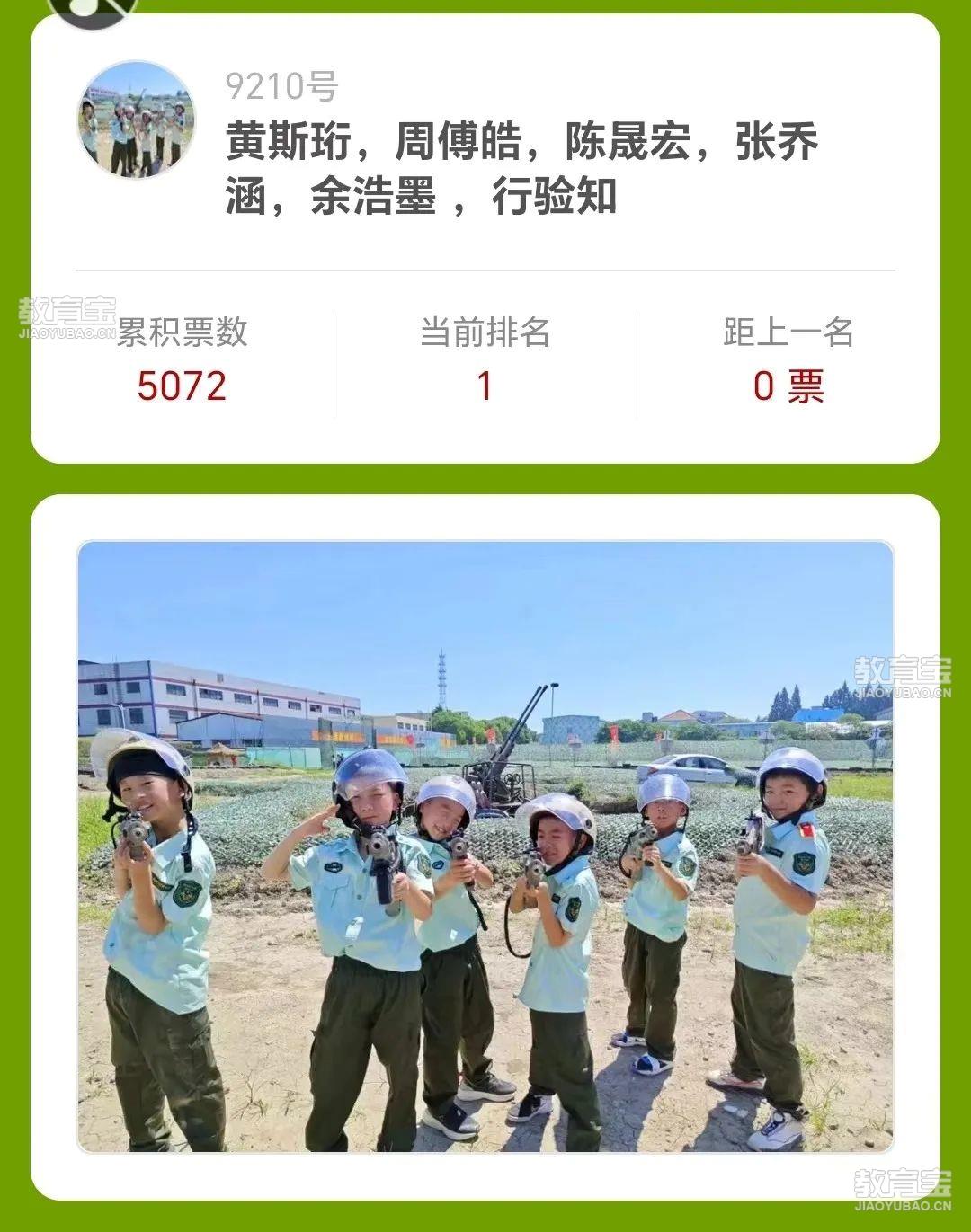Toggle the background music icon
The image size is (971, 1232).
point(92,9)
